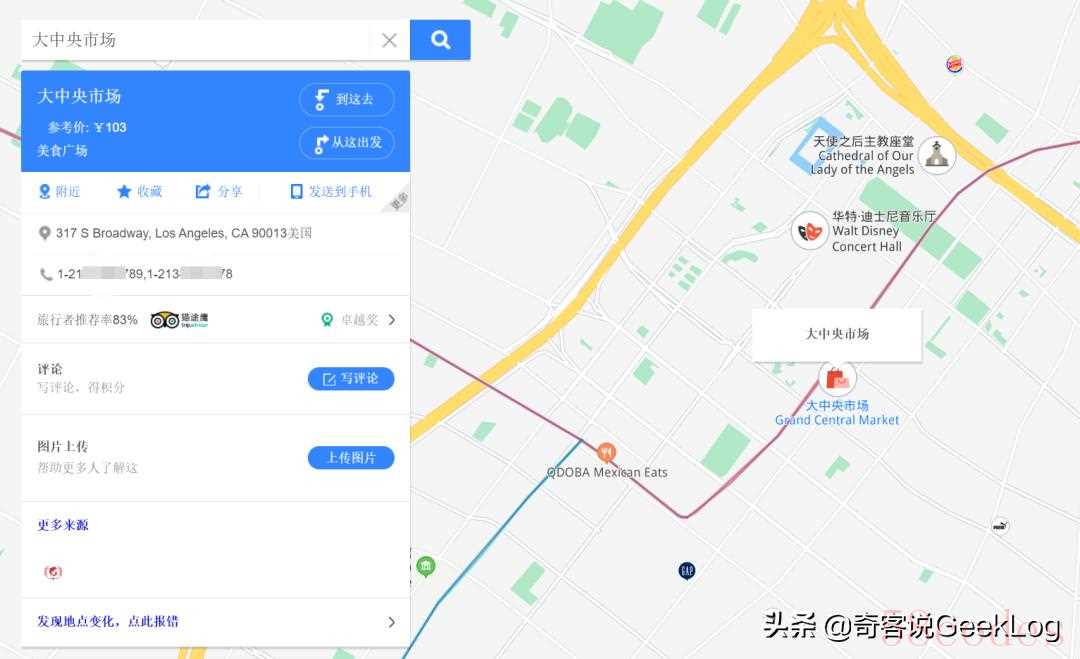The image size is (1080, 659).
Task: Tap the blue magnifier search button
Action: (x=440, y=40)
